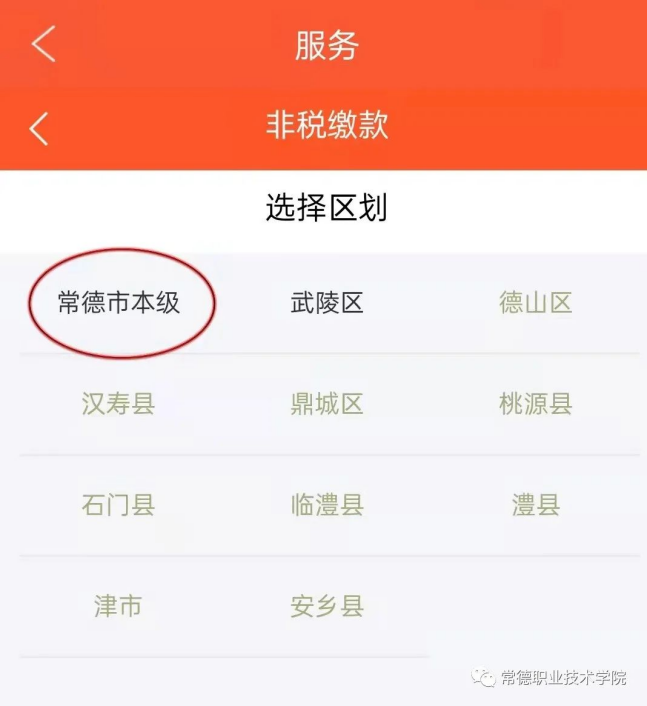Screen dimensions: 647x706
Task: Select 德山区 district
Action: (x=535, y=304)
